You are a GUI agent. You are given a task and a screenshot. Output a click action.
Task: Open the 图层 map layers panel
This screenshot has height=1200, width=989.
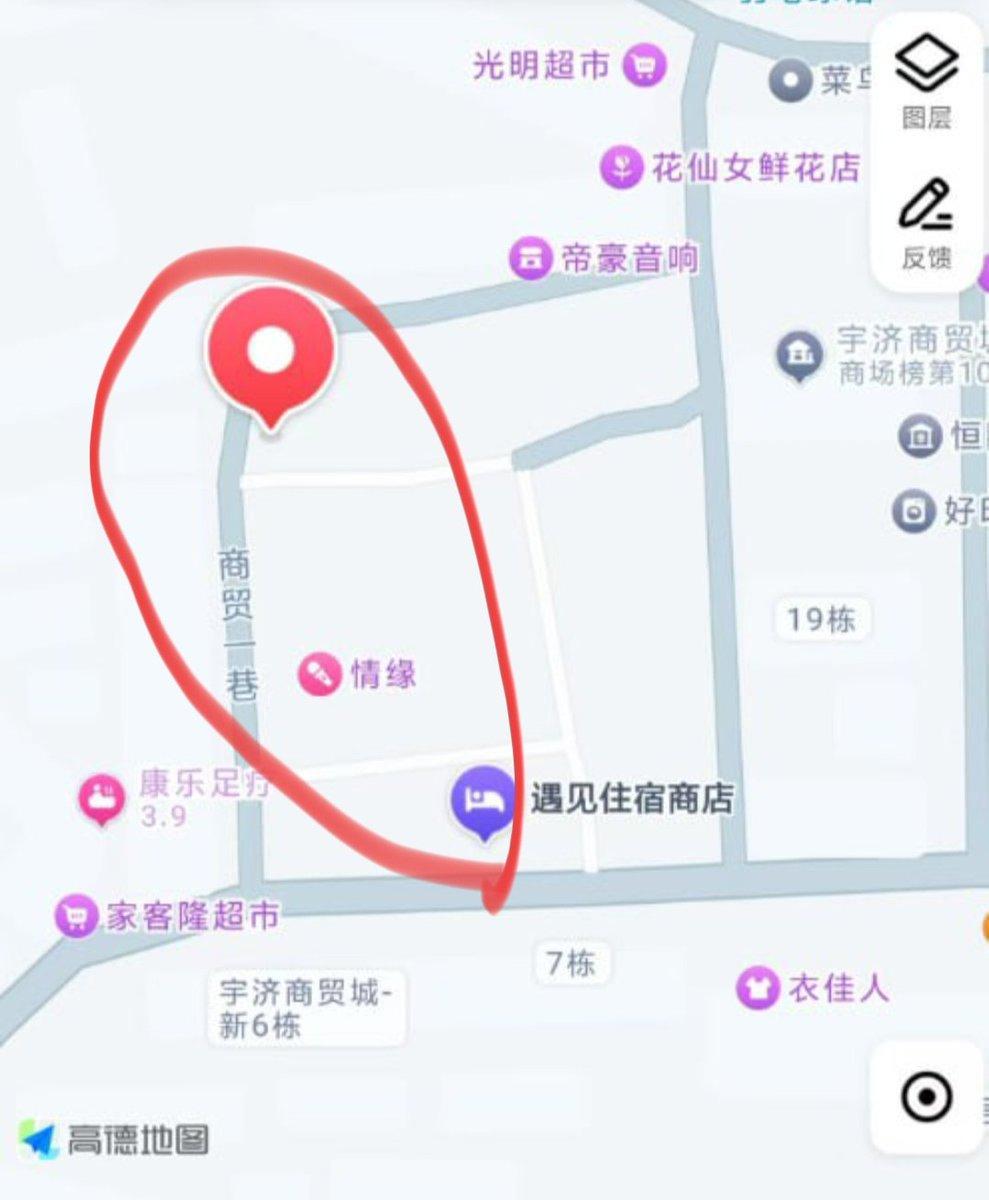click(x=926, y=78)
